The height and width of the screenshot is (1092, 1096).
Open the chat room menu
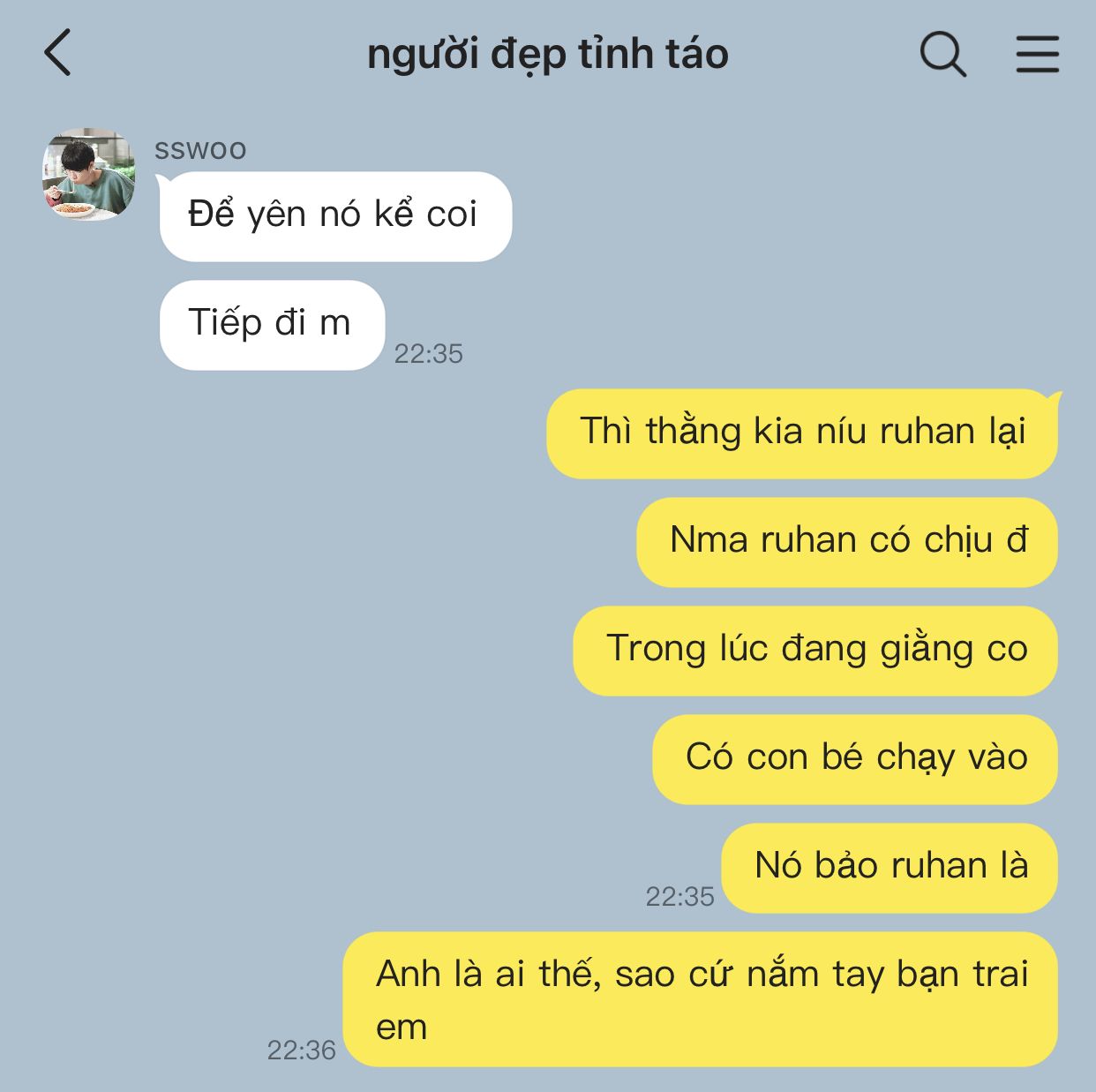1037,55
